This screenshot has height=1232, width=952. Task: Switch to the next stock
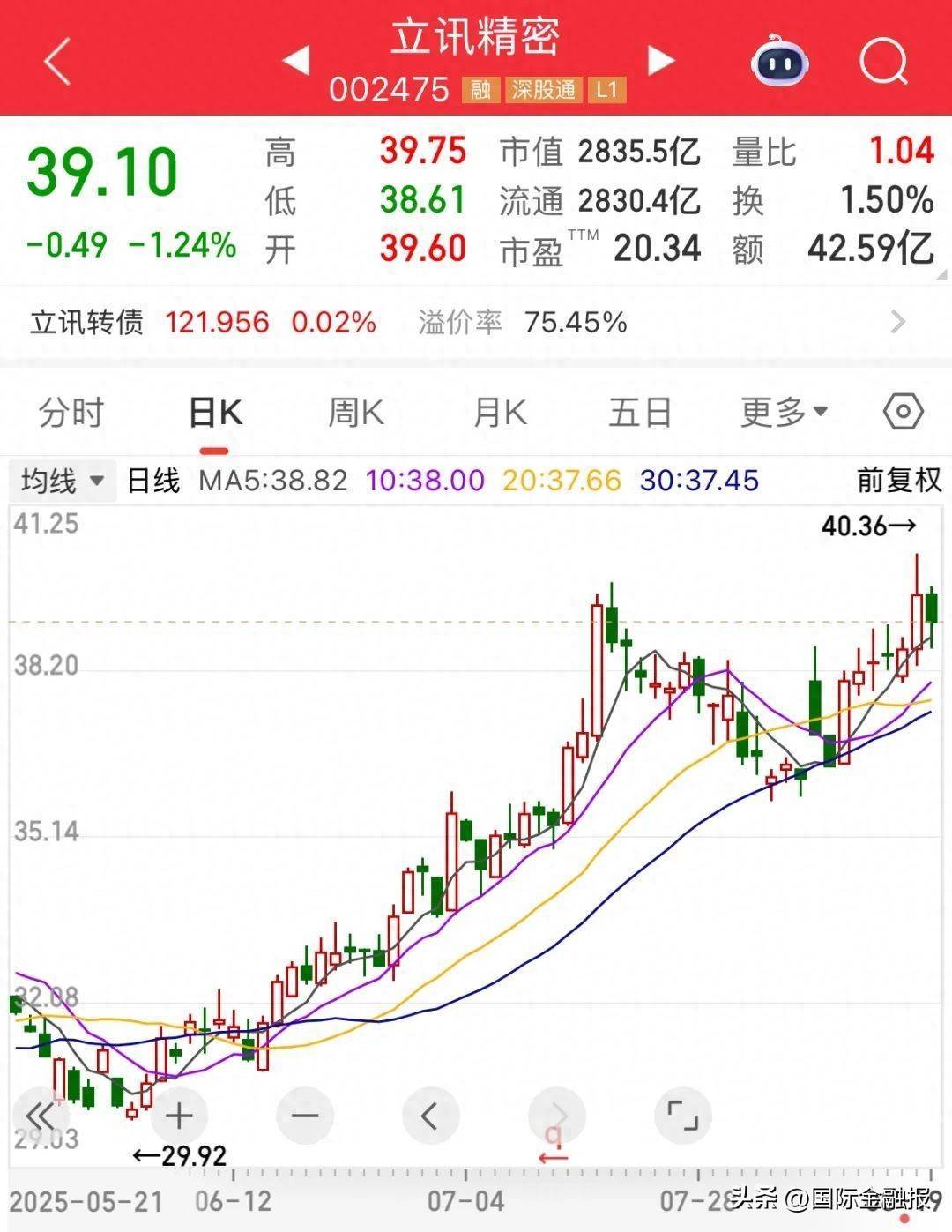660,61
